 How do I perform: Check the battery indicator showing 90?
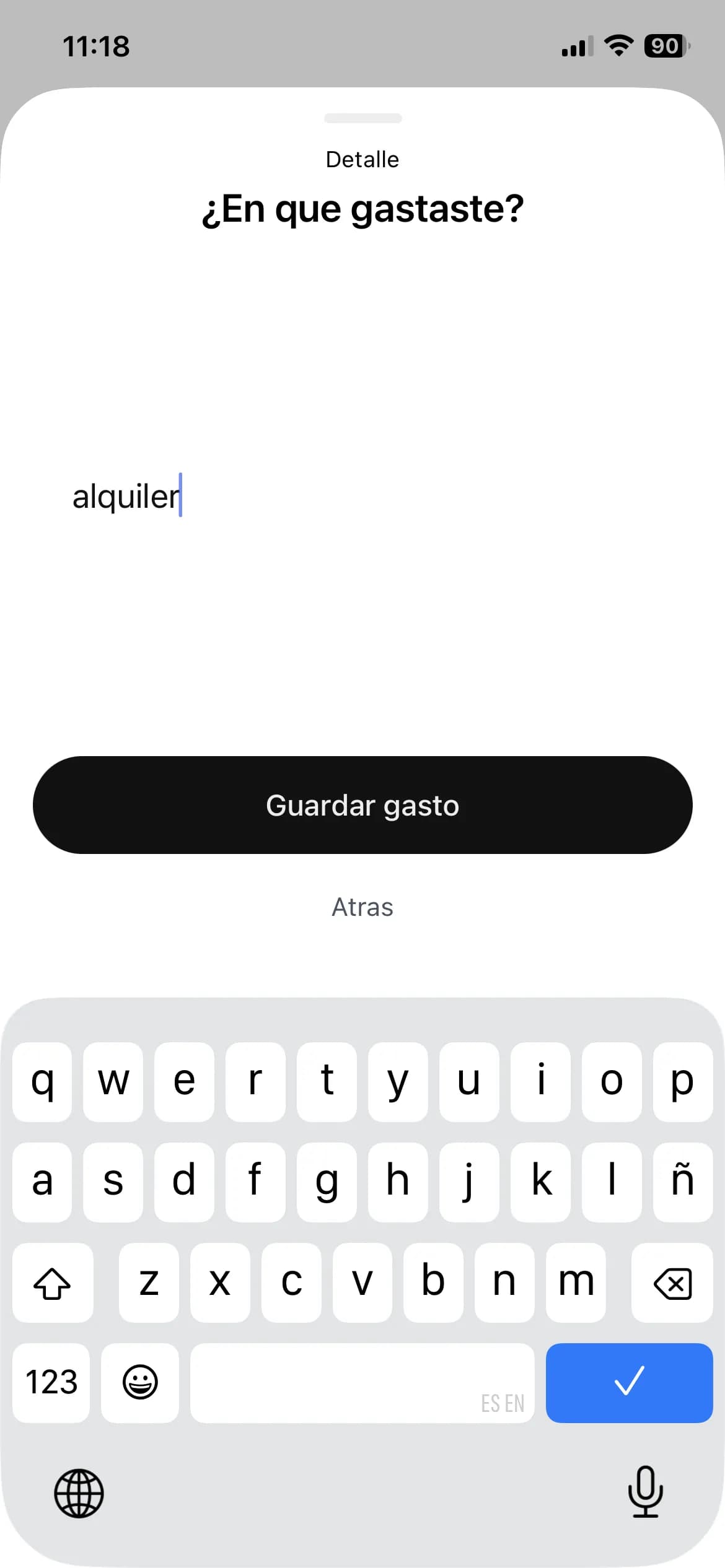664,46
